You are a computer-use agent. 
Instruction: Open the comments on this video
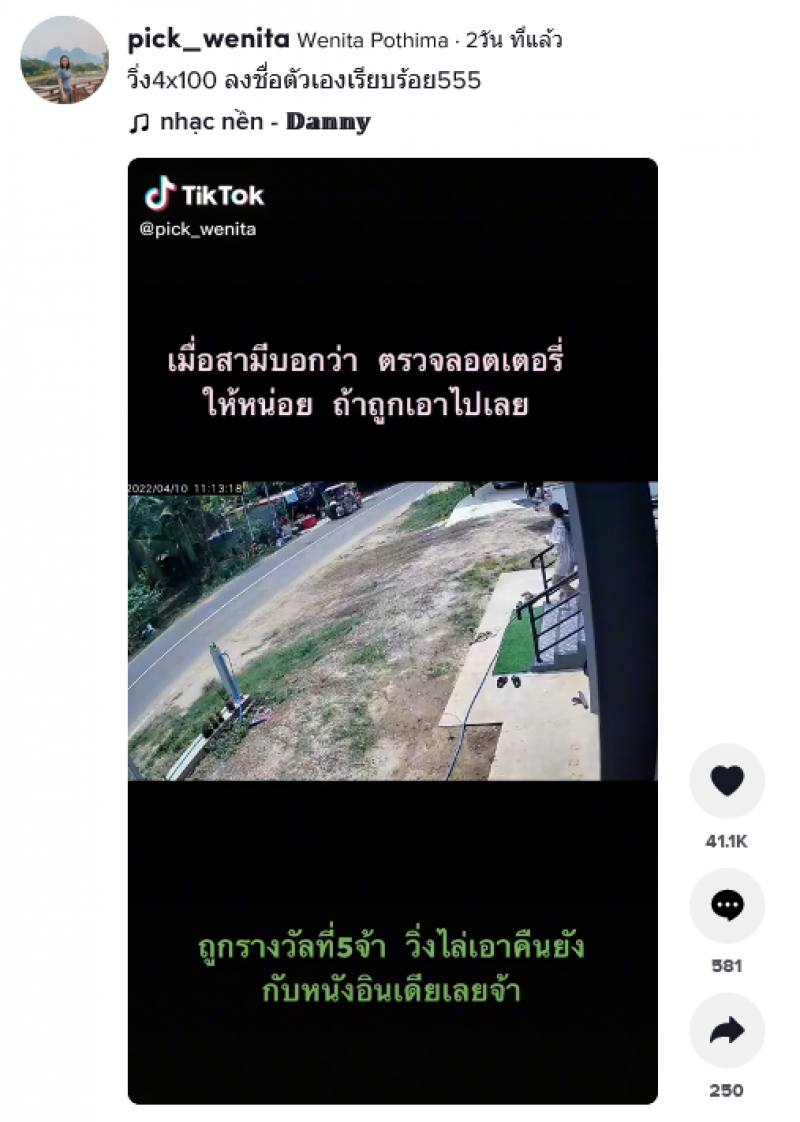[x=727, y=906]
